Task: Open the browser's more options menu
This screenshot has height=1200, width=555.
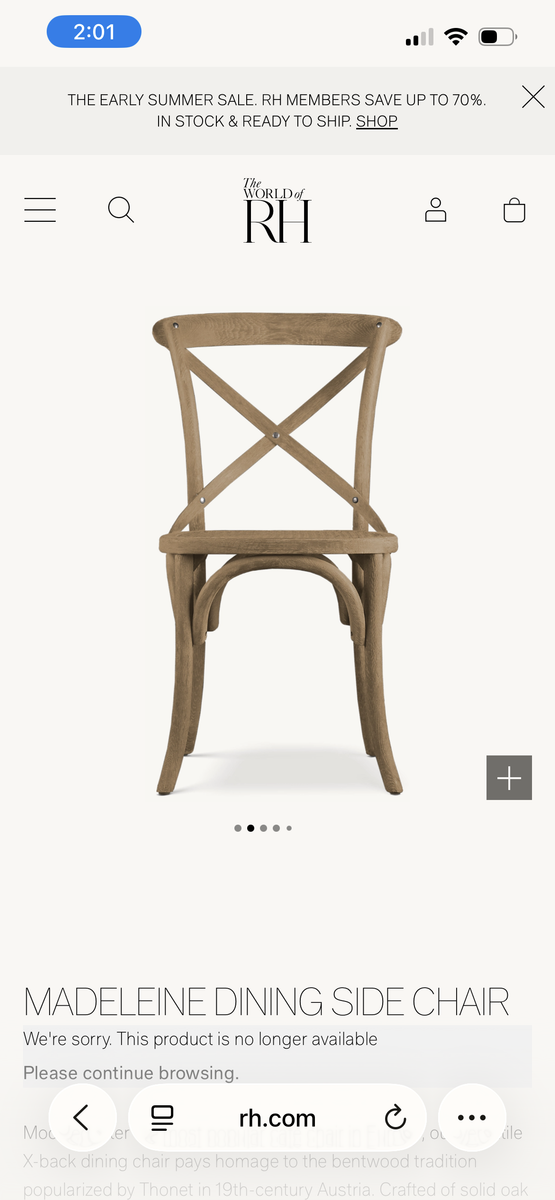Action: (471, 1117)
